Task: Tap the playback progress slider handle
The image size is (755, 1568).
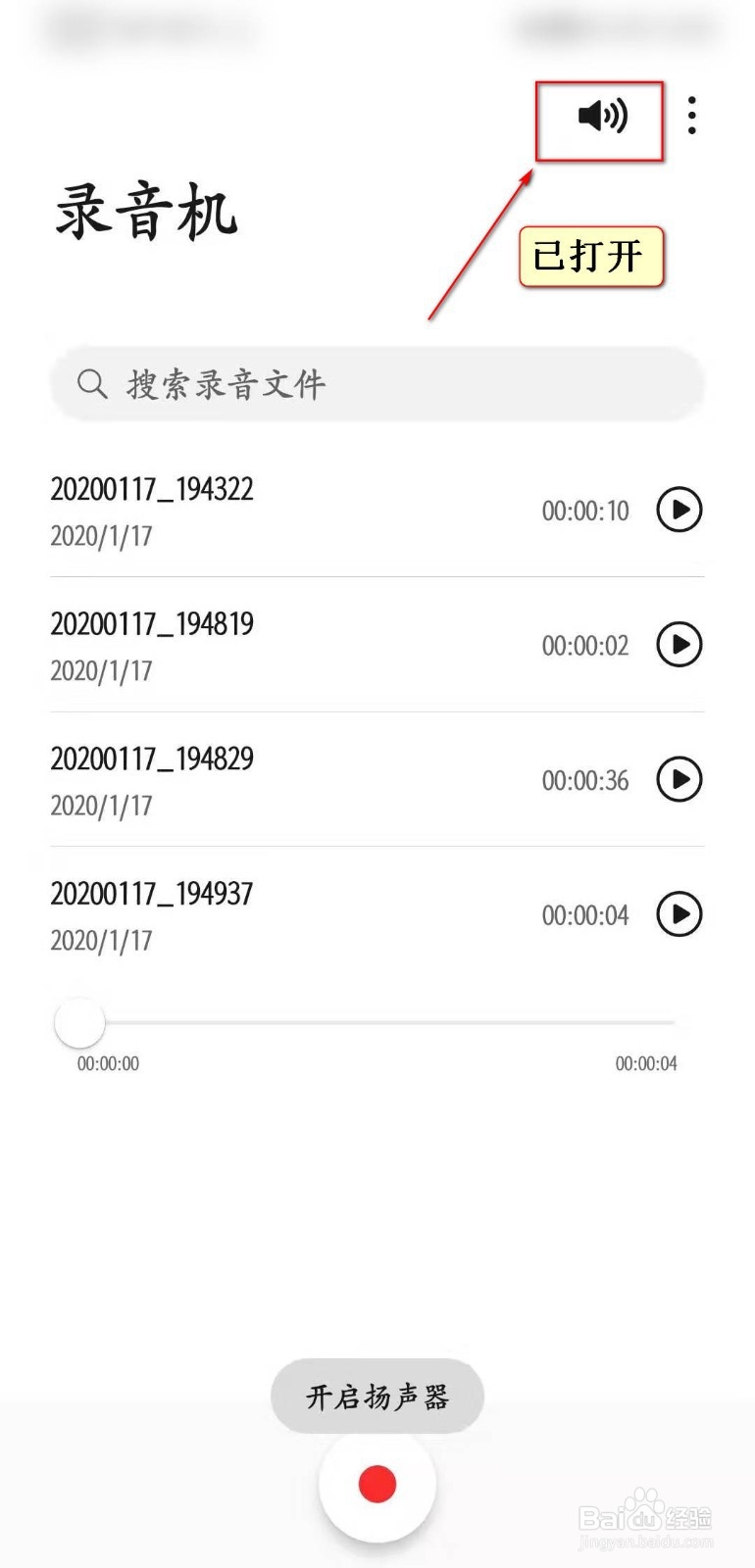Action: [79, 1023]
